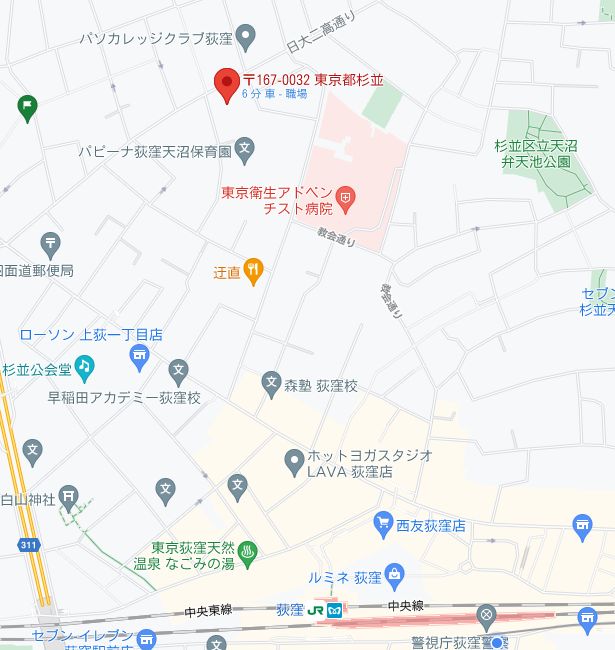
Task: Tap the 白山神社 shrine marker
Action: [68, 494]
